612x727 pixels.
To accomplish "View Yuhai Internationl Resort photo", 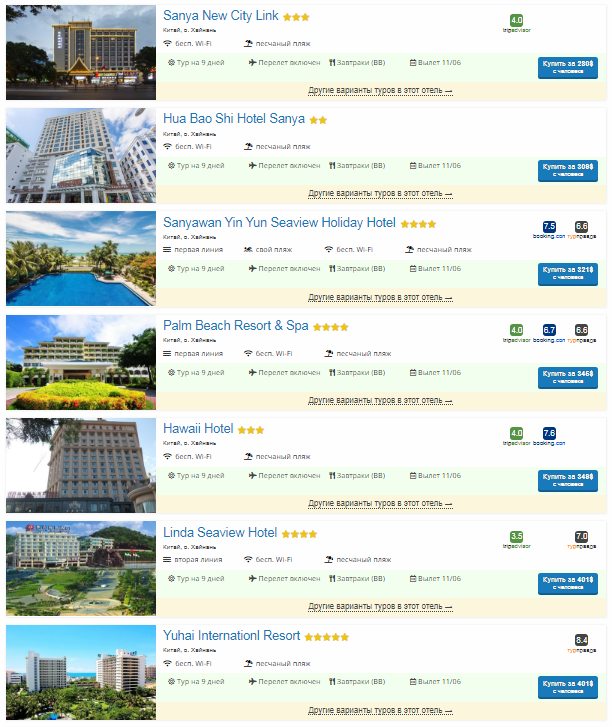I will click(x=81, y=672).
